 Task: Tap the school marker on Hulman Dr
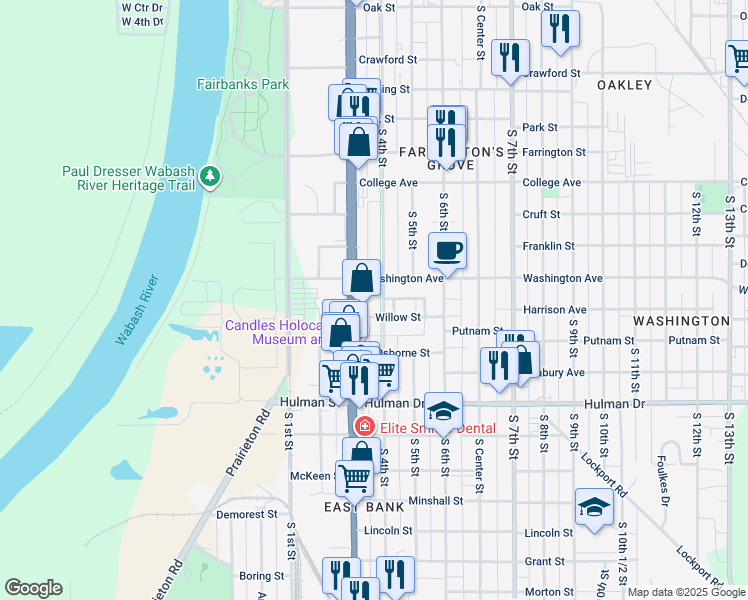pyautogui.click(x=444, y=410)
